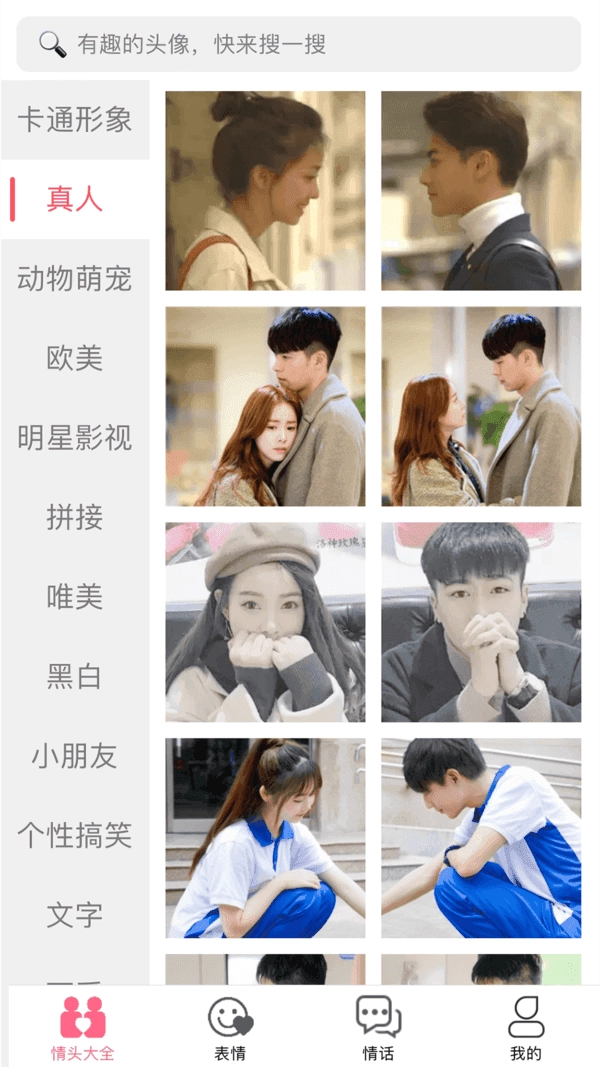Choose the 明星影视 category
This screenshot has height=1067, width=600.
pyautogui.click(x=75, y=438)
